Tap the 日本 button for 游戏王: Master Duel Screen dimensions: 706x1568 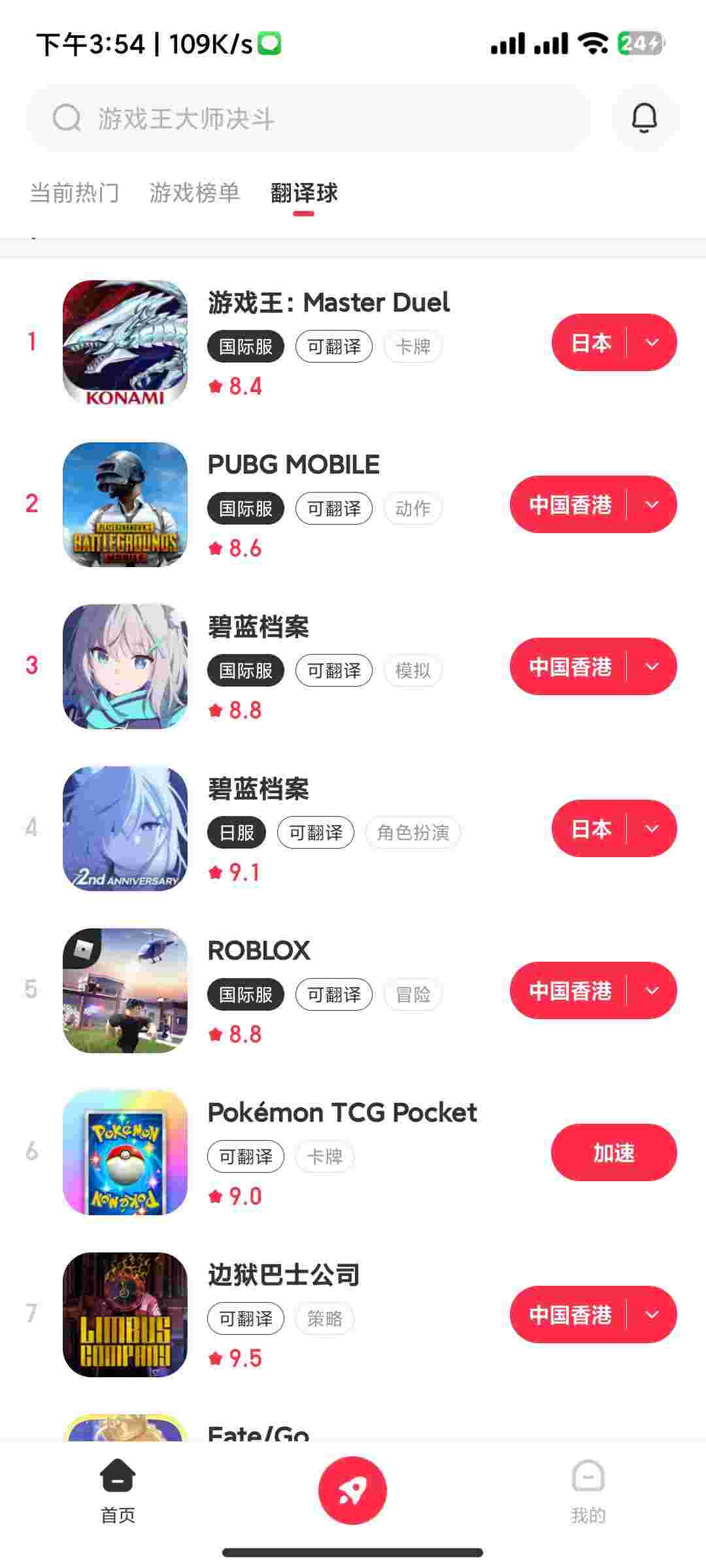coord(590,342)
